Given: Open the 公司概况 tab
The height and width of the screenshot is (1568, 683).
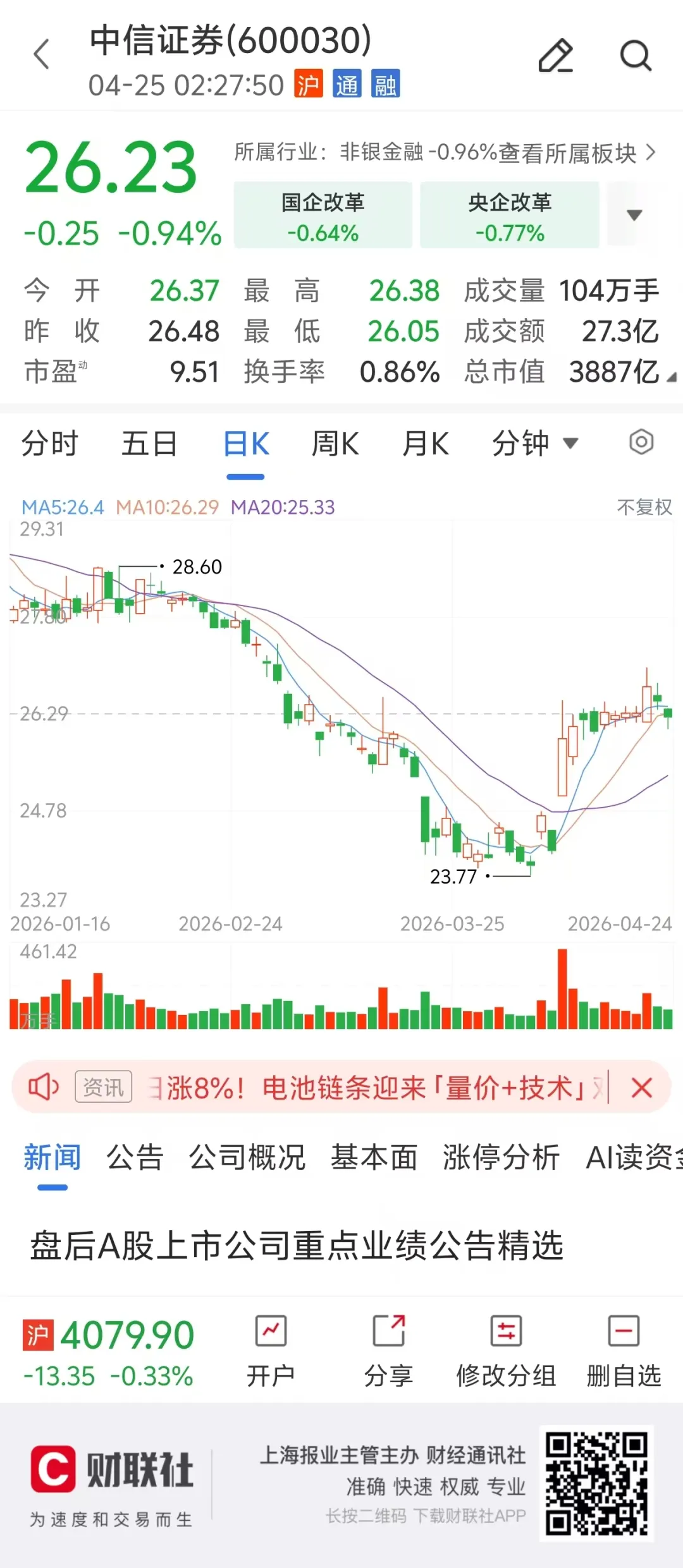Looking at the screenshot, I should point(247,1158).
